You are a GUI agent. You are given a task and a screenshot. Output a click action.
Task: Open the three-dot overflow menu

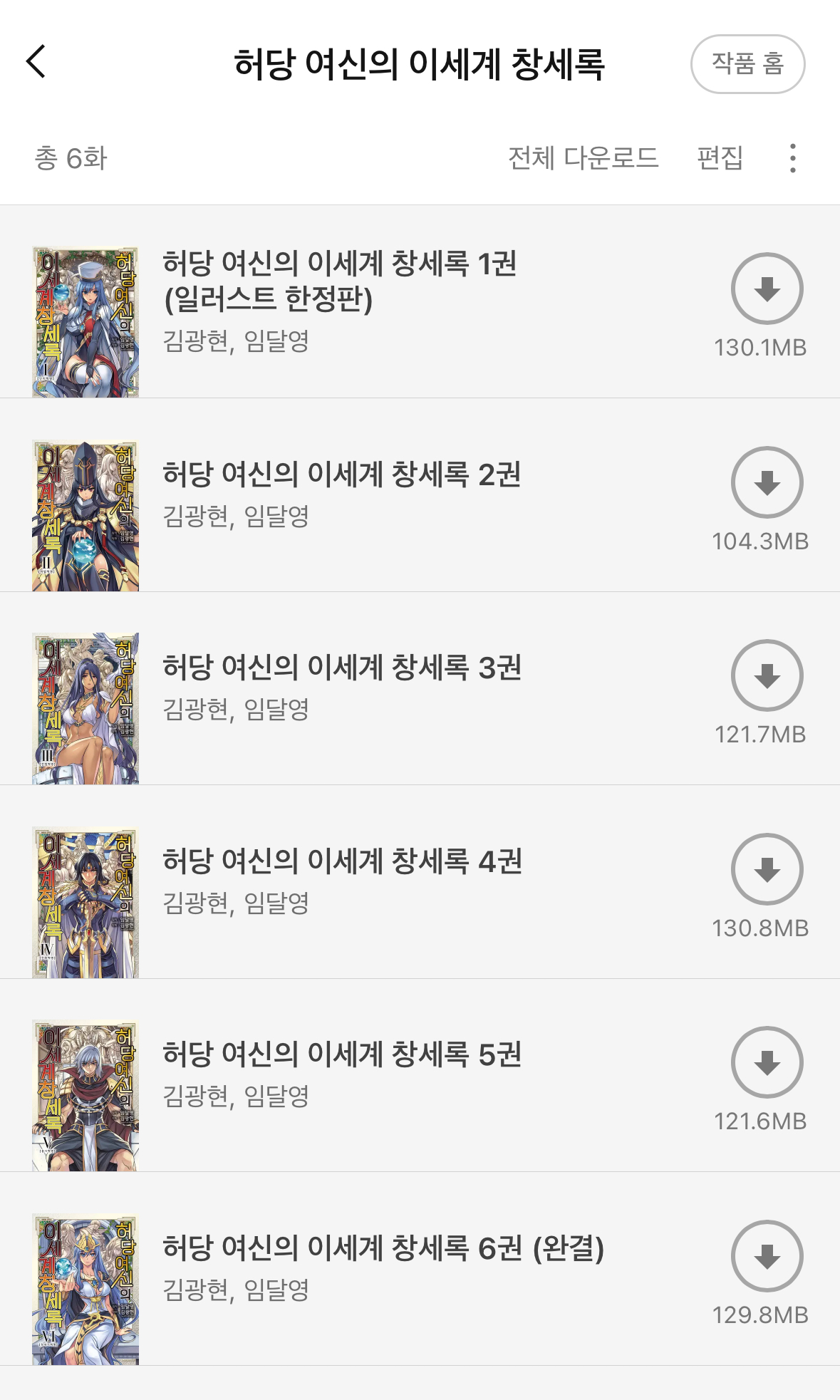click(x=792, y=158)
